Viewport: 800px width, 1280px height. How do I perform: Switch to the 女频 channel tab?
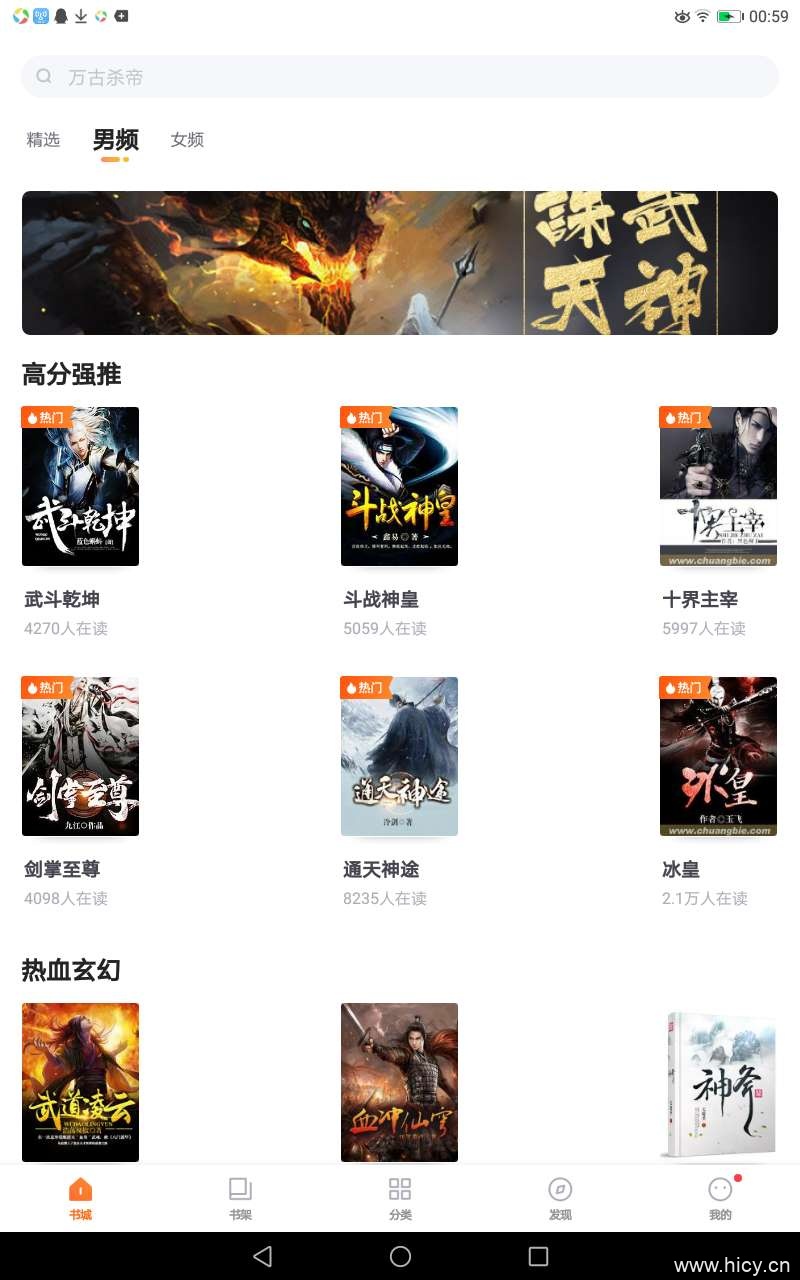coord(186,140)
